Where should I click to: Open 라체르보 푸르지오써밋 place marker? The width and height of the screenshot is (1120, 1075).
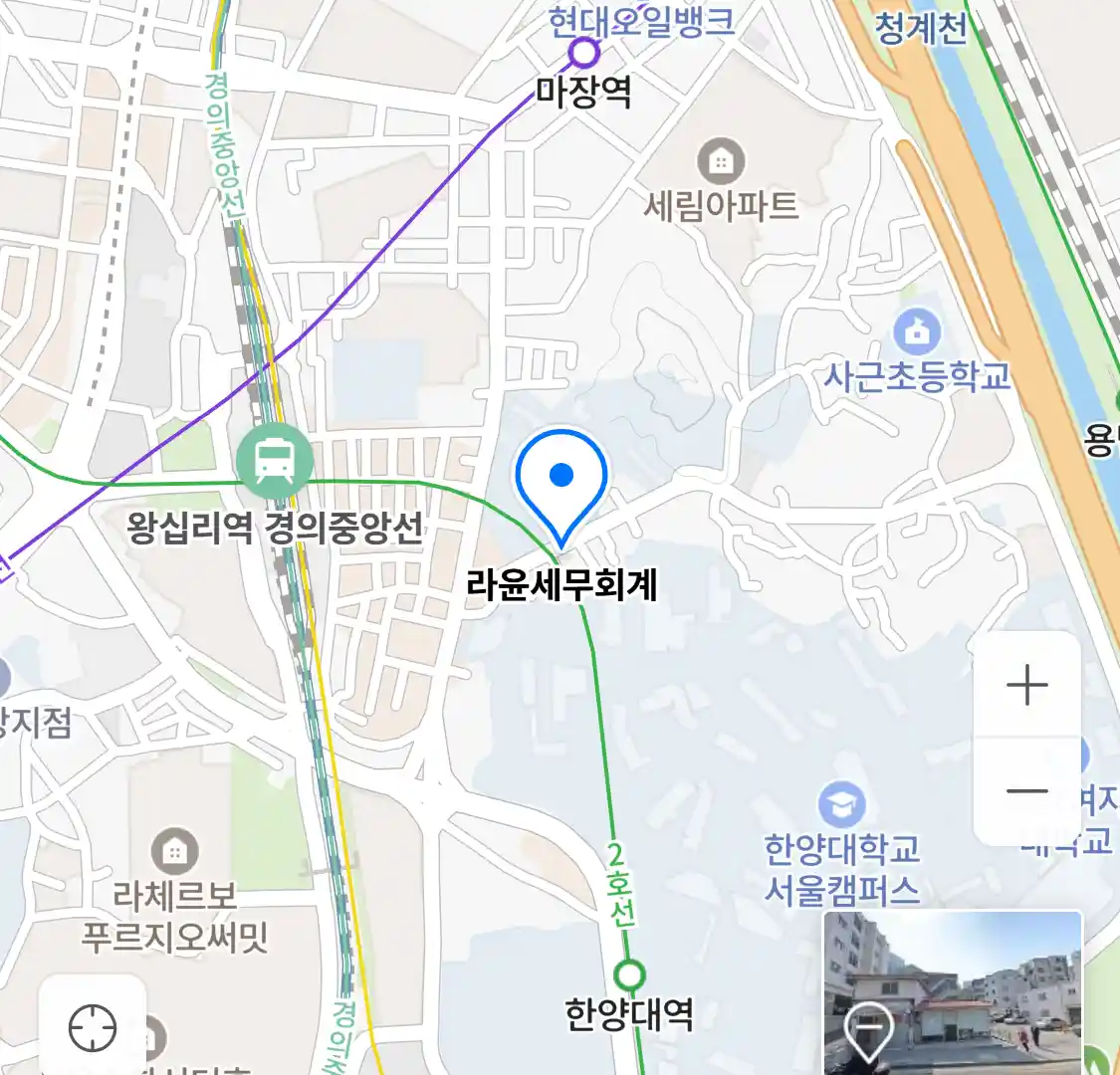pos(174,852)
